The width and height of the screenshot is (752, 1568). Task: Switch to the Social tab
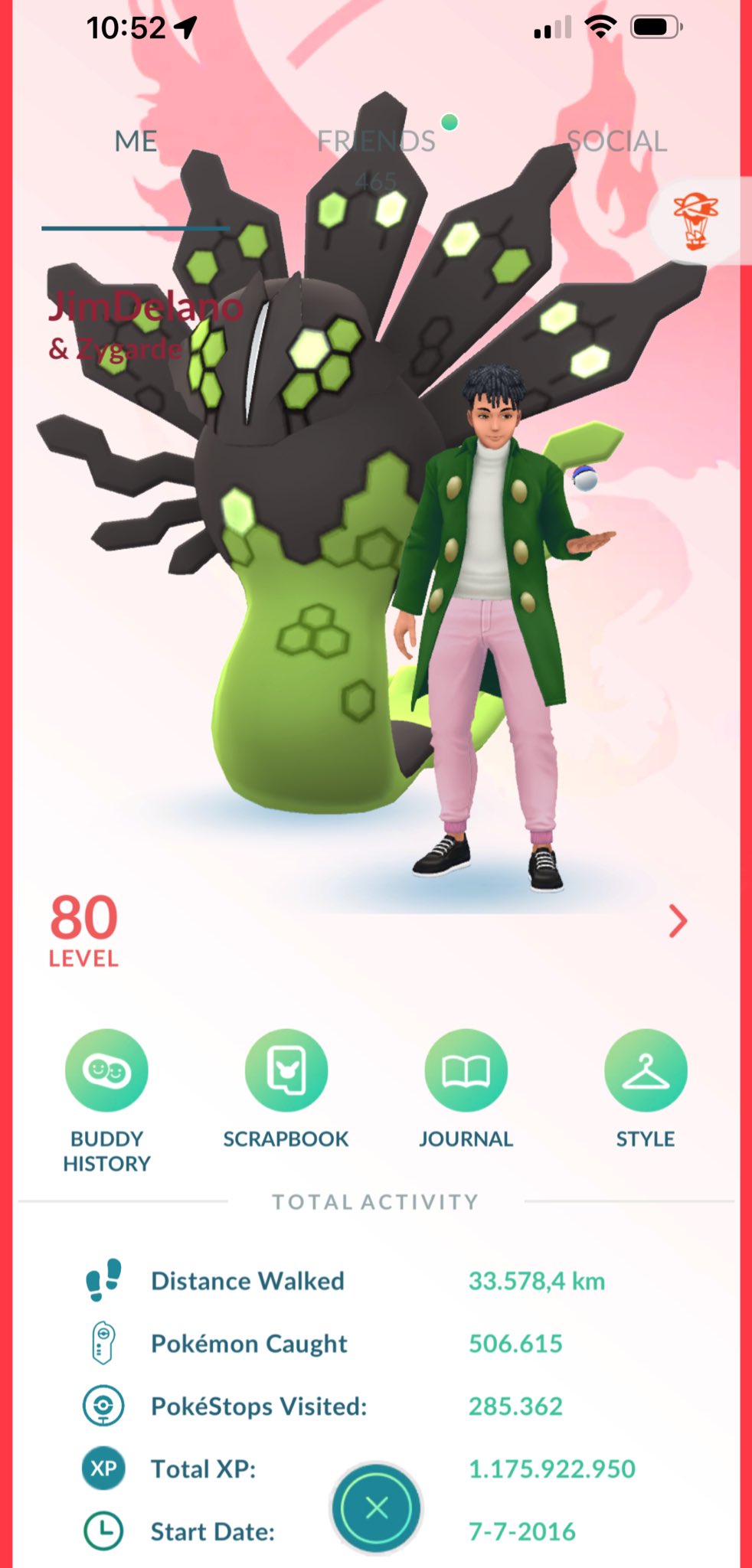pyautogui.click(x=616, y=142)
